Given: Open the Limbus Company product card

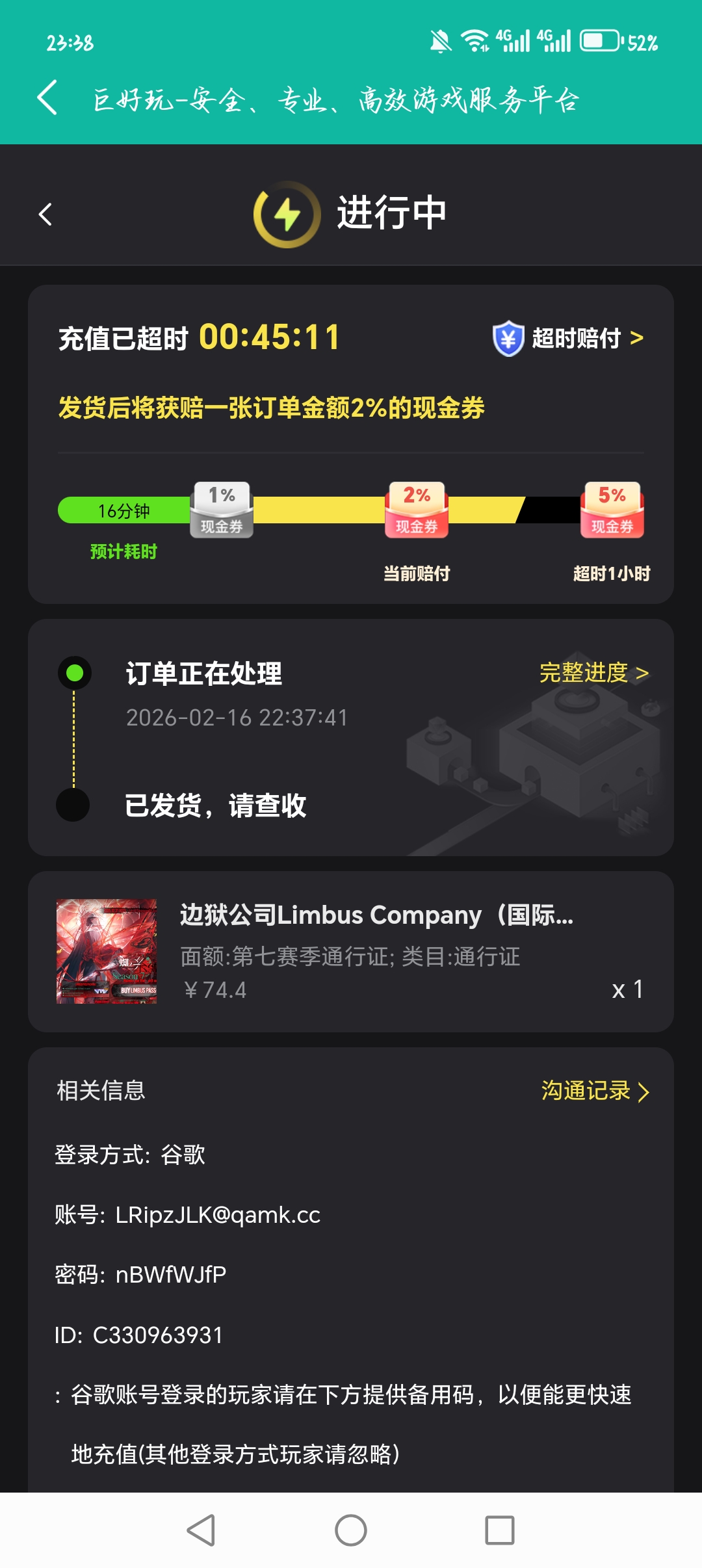Looking at the screenshot, I should 351,951.
